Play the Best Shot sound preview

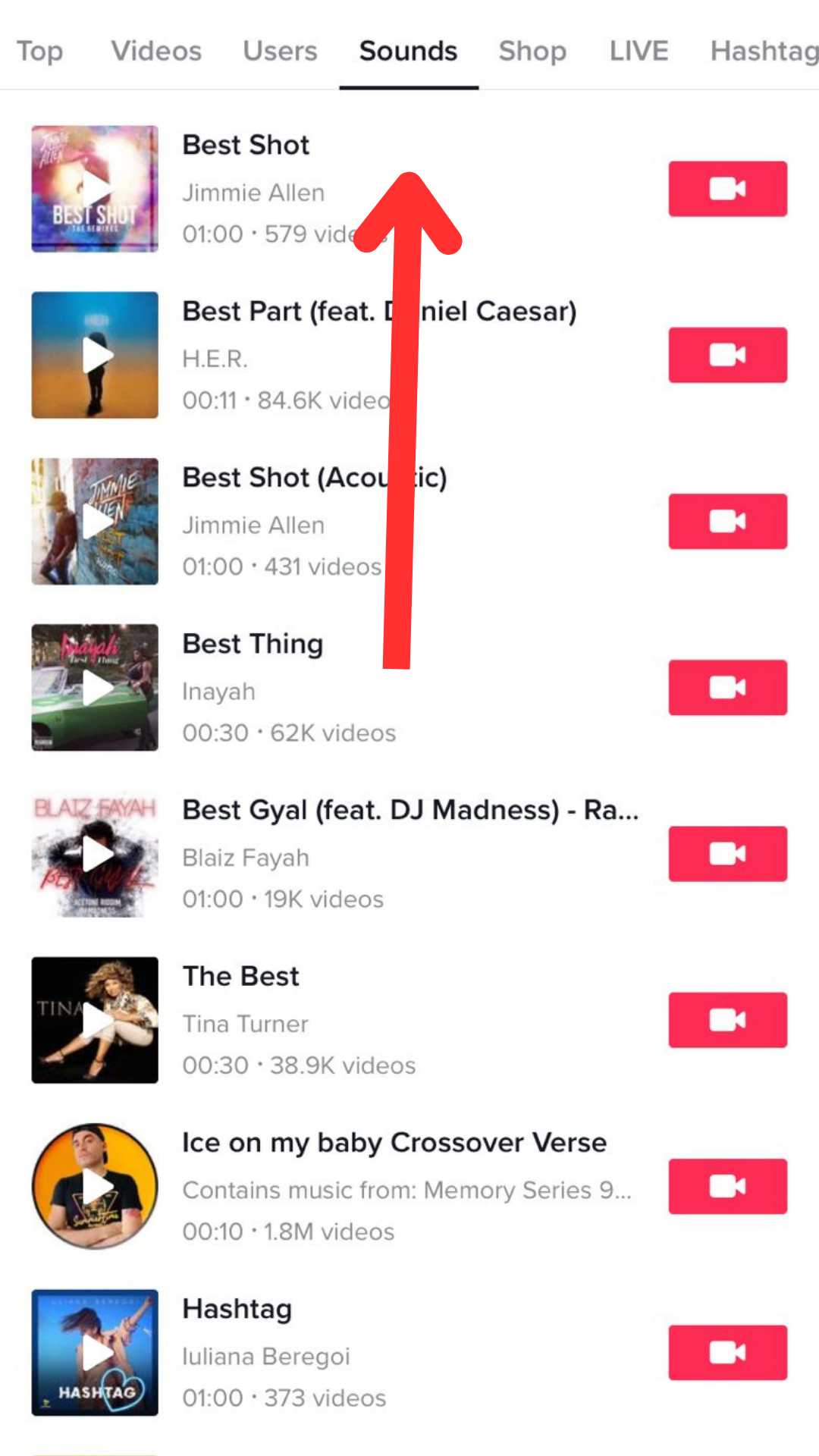pyautogui.click(x=95, y=189)
